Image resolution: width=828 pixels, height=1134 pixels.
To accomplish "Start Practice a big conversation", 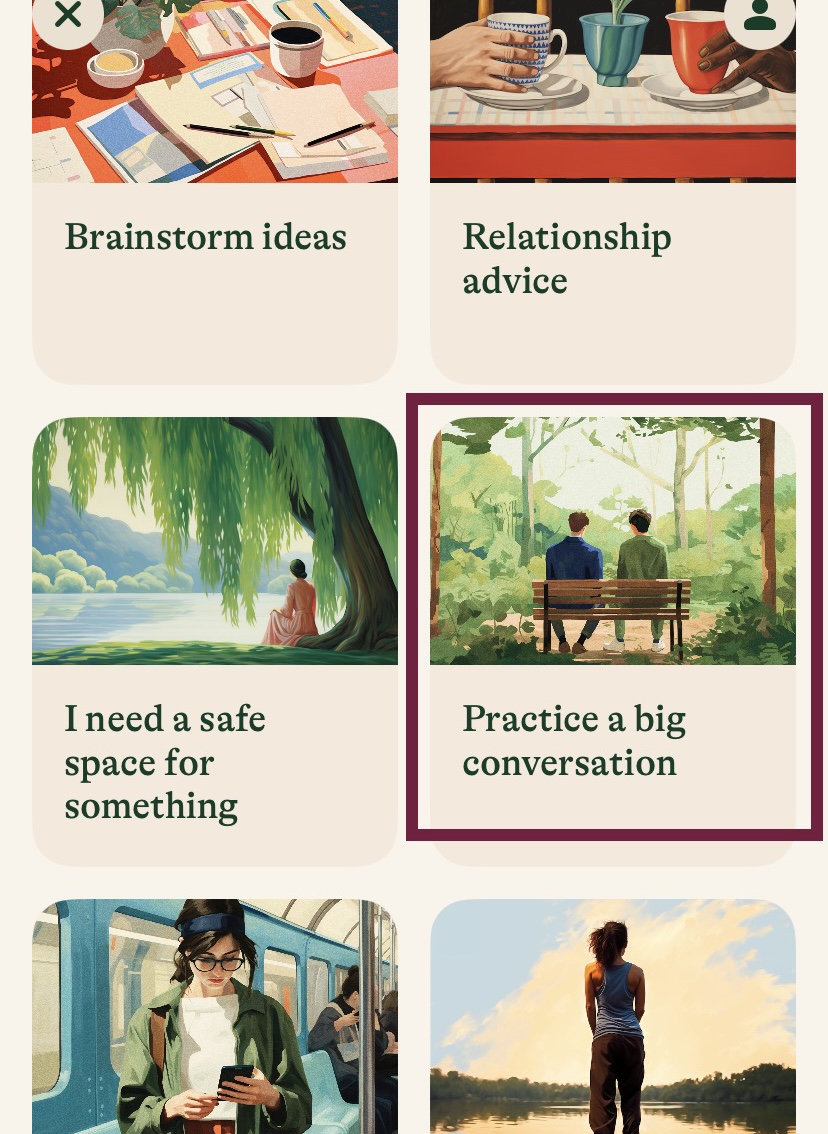I will (613, 640).
